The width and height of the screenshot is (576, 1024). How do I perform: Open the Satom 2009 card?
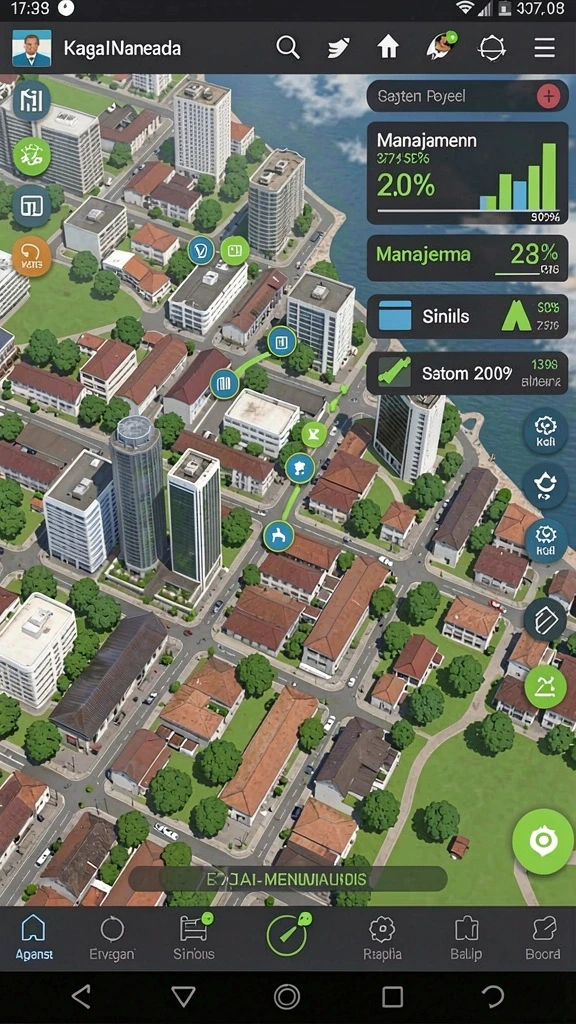tap(468, 373)
